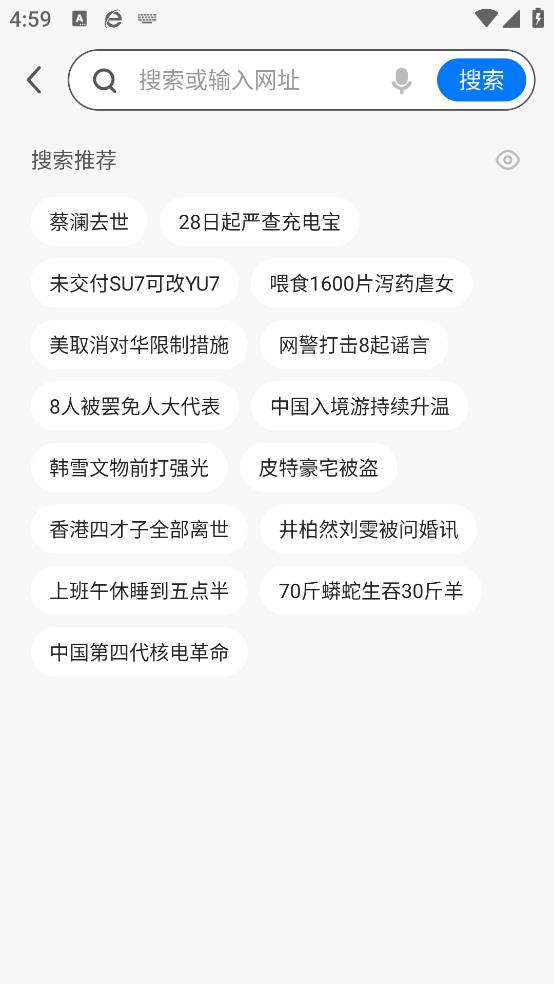
Task: Choose the 喂食1600片泻药虐女 chip
Action: (361, 283)
